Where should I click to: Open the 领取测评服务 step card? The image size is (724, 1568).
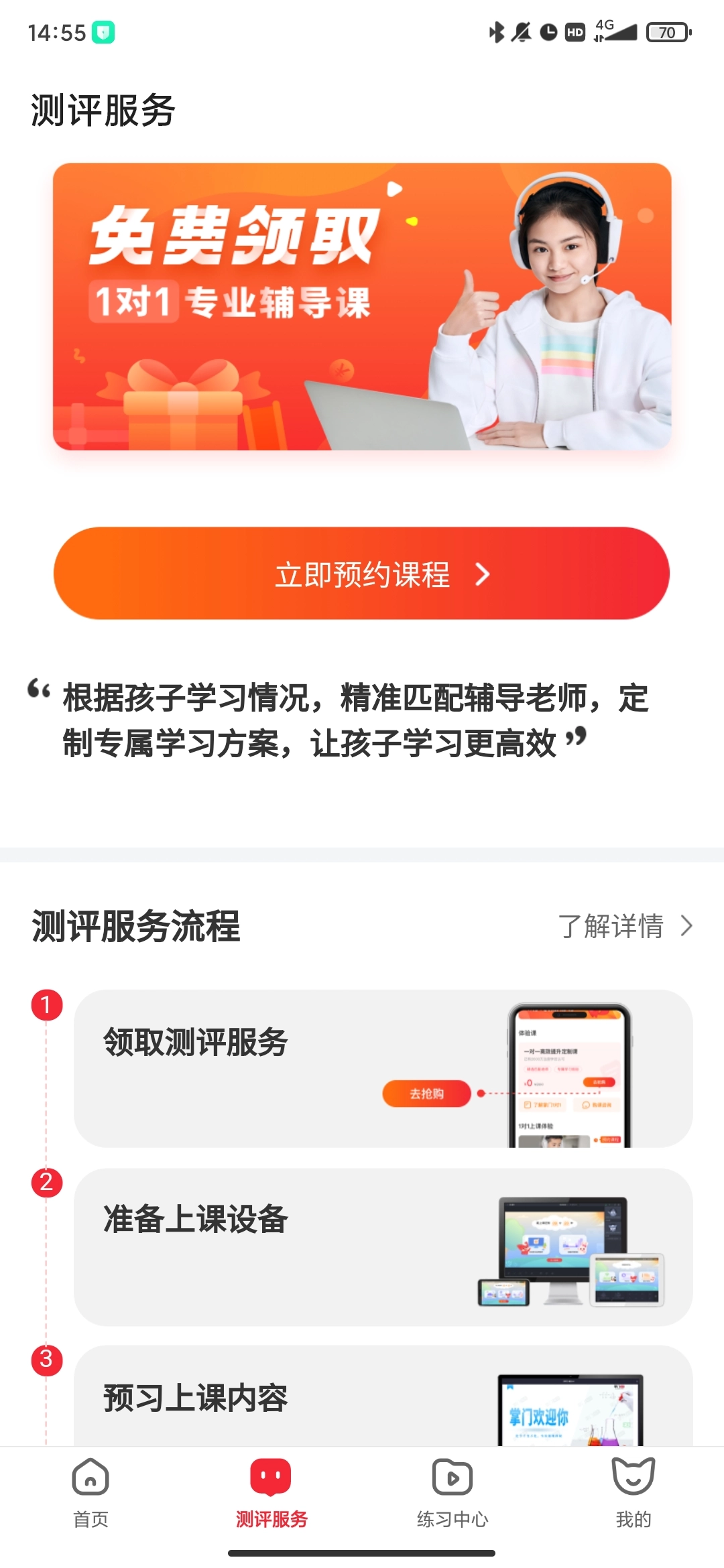click(x=382, y=1068)
